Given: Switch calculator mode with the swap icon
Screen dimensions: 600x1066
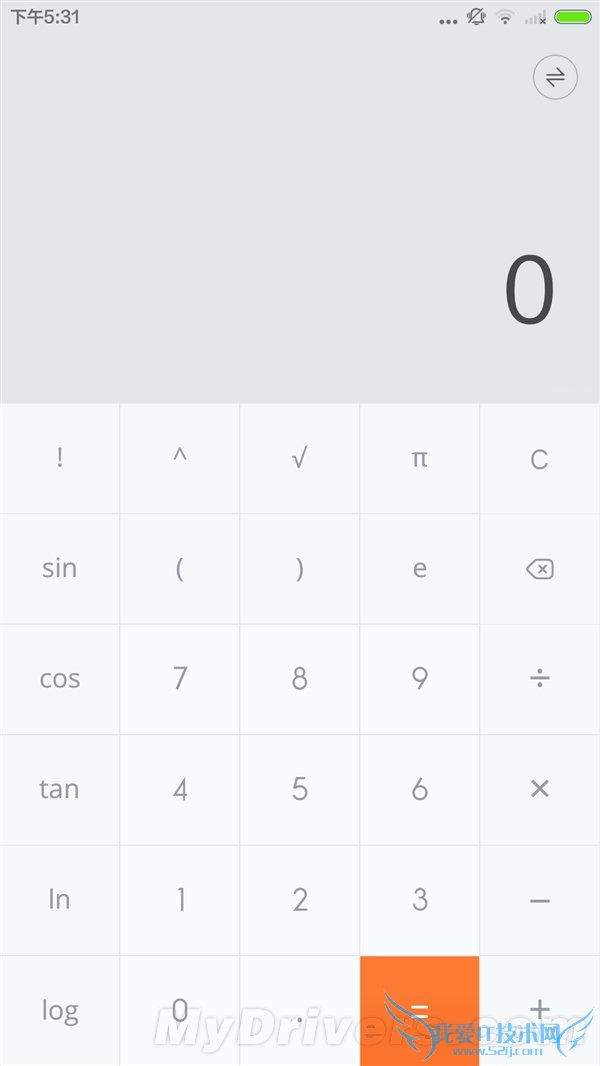Looking at the screenshot, I should coord(555,78).
